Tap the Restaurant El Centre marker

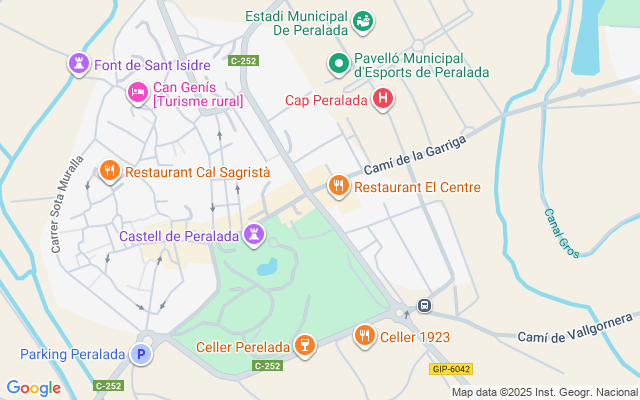pyautogui.click(x=339, y=186)
